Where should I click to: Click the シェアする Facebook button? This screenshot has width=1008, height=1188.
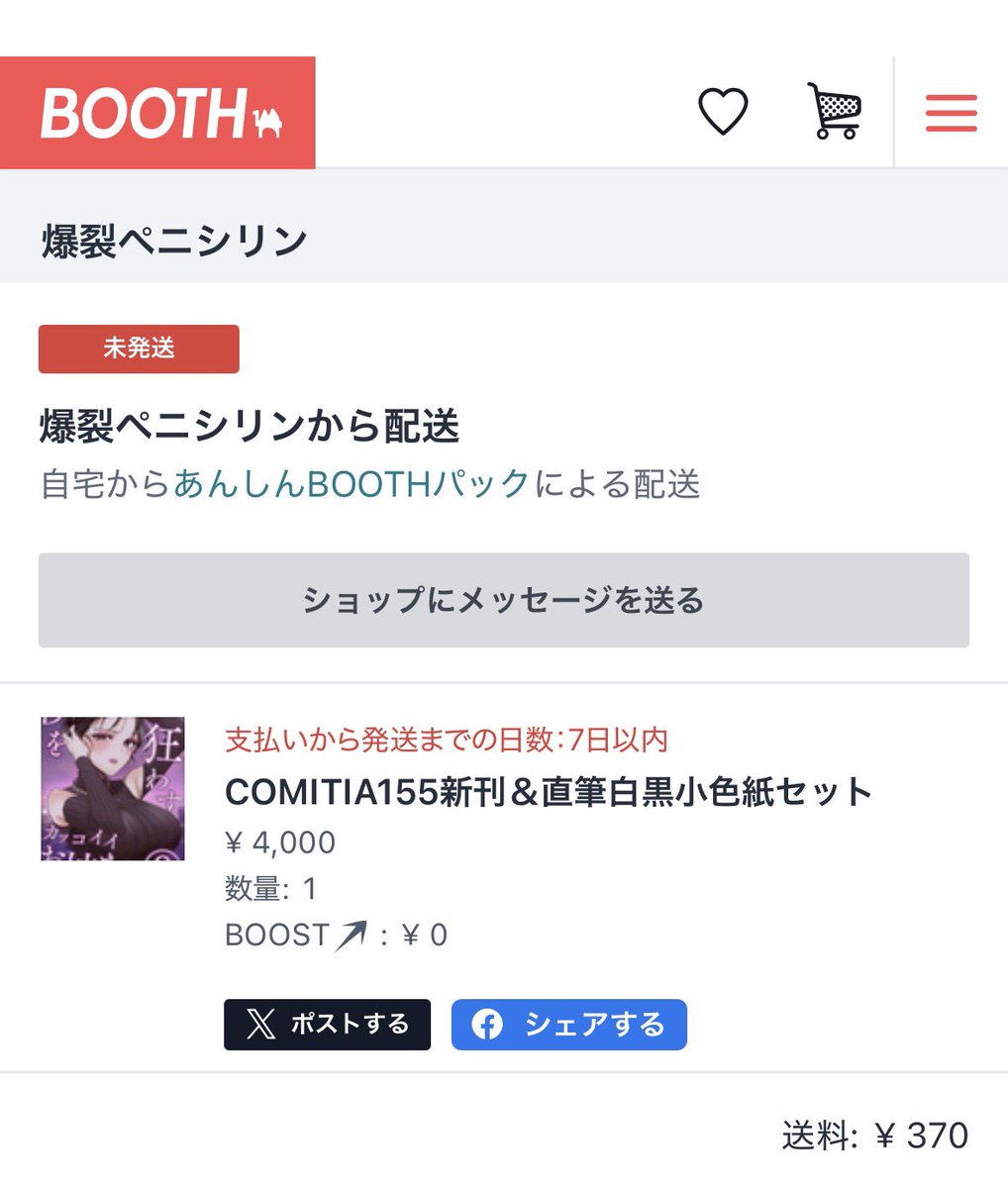click(568, 1025)
